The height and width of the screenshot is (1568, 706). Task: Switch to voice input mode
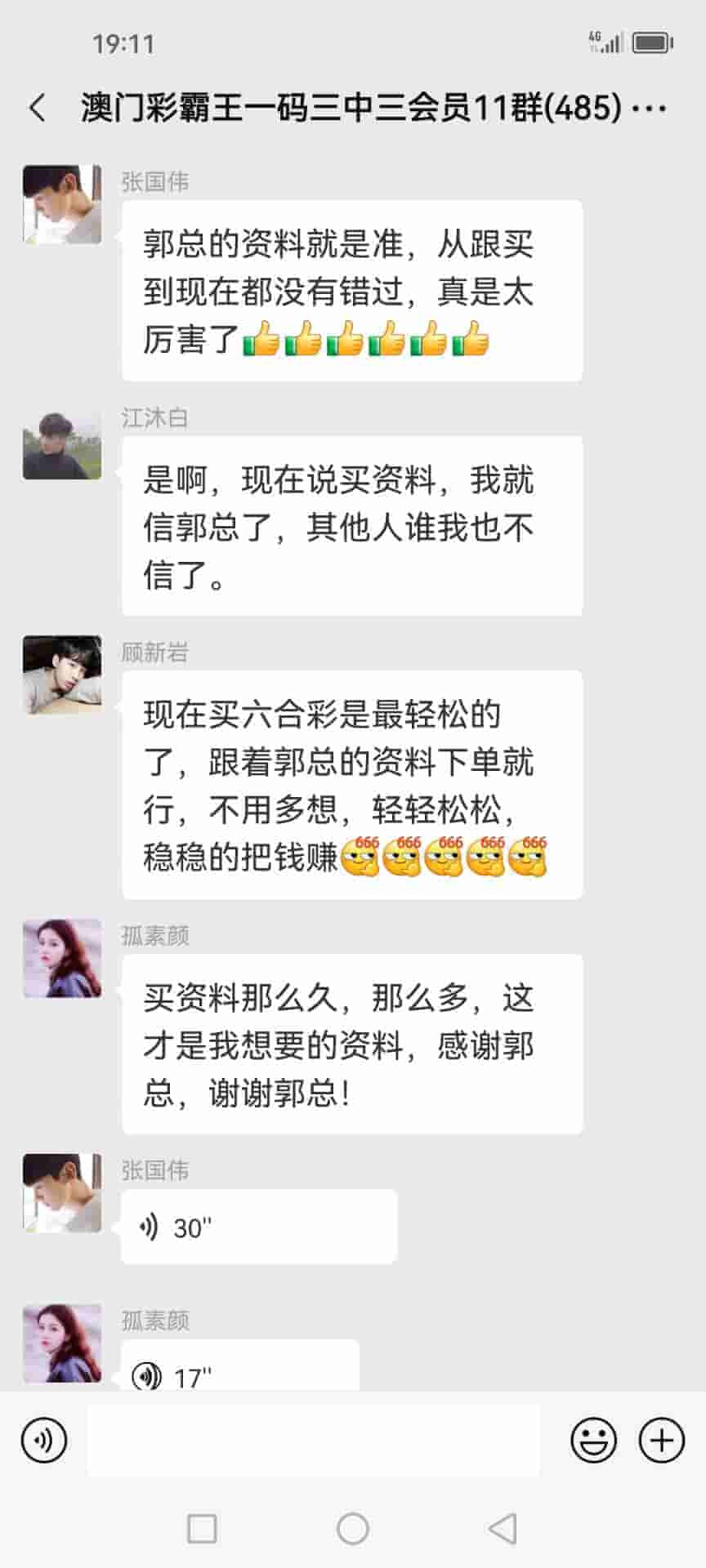44,1441
